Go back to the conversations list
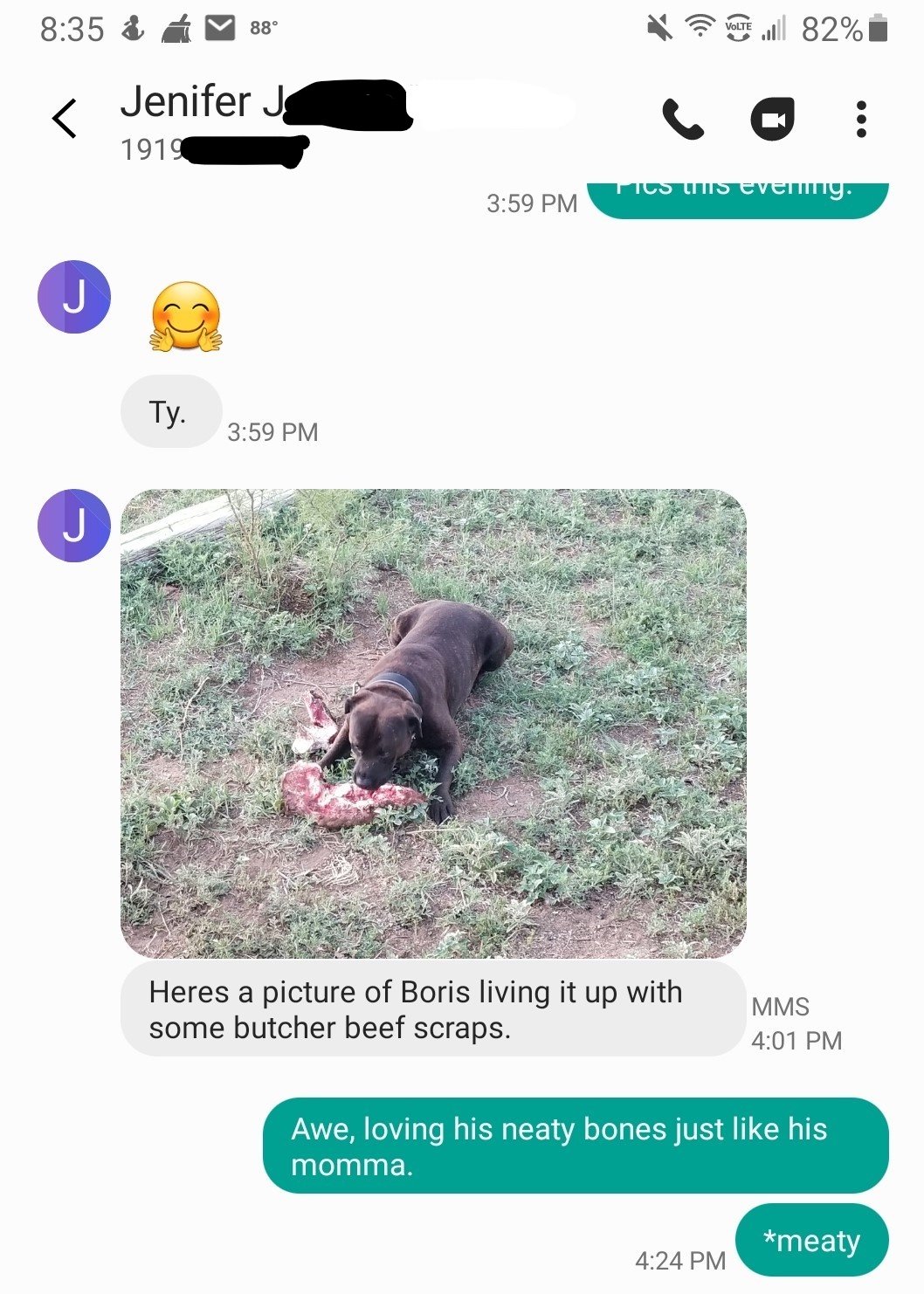Image resolution: width=924 pixels, height=1294 pixels. pyautogui.click(x=65, y=119)
